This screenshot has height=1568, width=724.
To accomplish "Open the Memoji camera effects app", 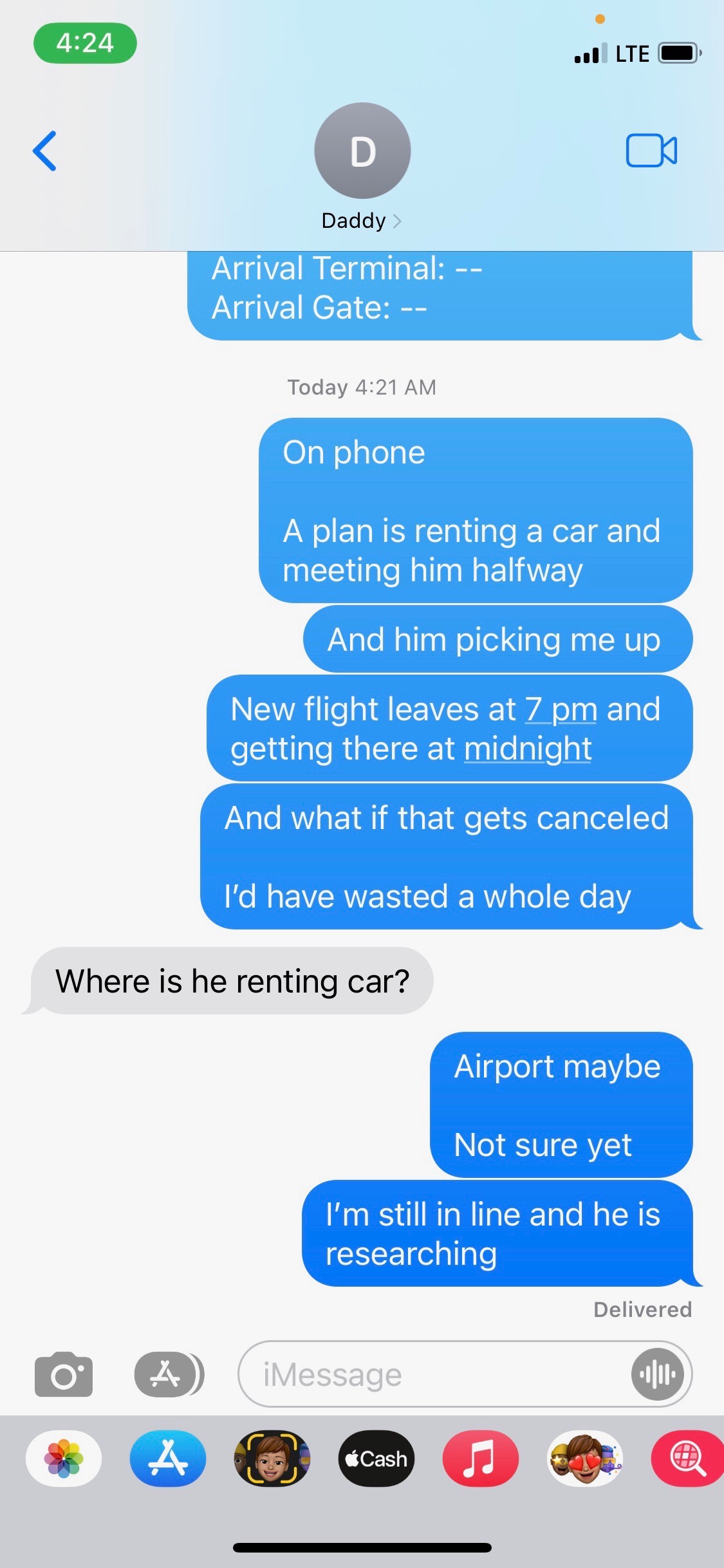I will click(x=272, y=1458).
